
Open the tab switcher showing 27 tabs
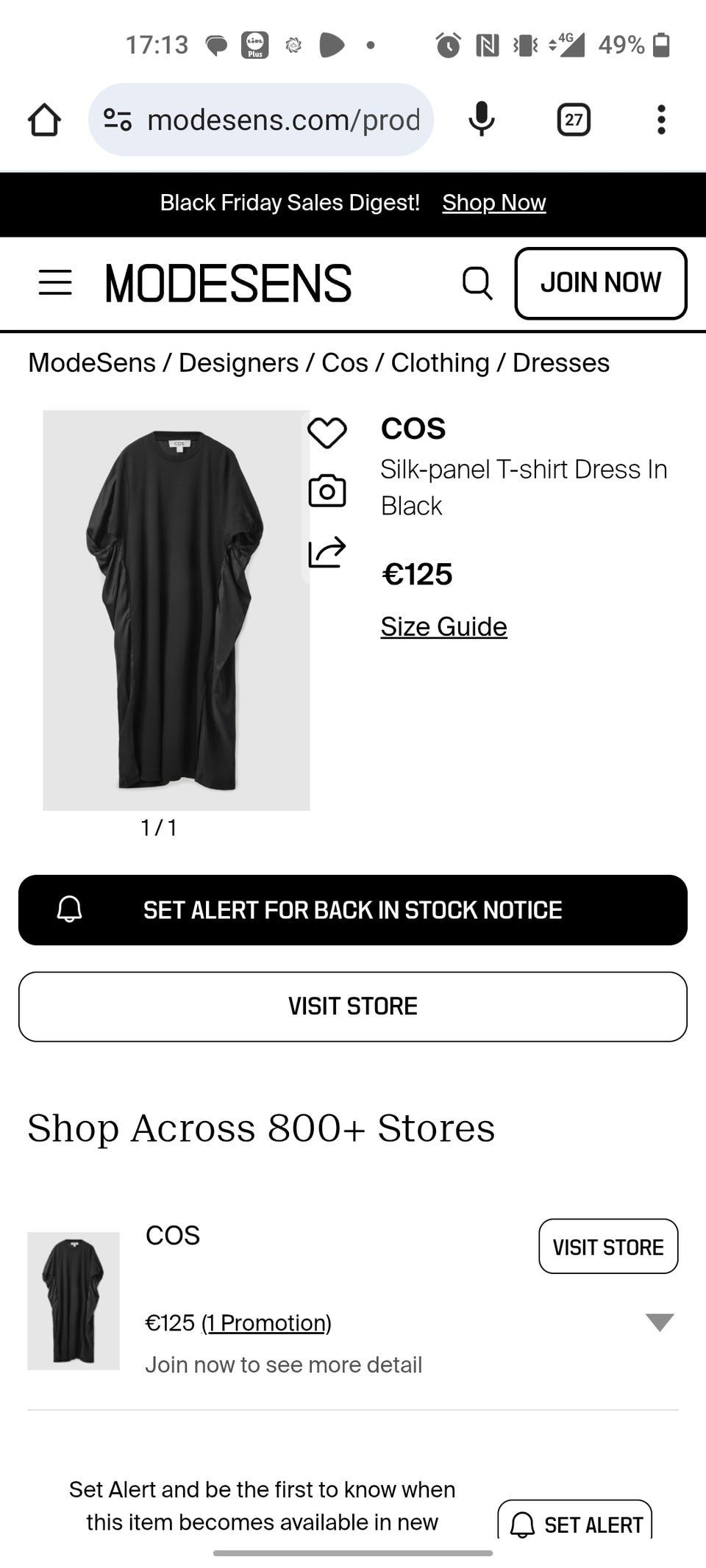574,120
